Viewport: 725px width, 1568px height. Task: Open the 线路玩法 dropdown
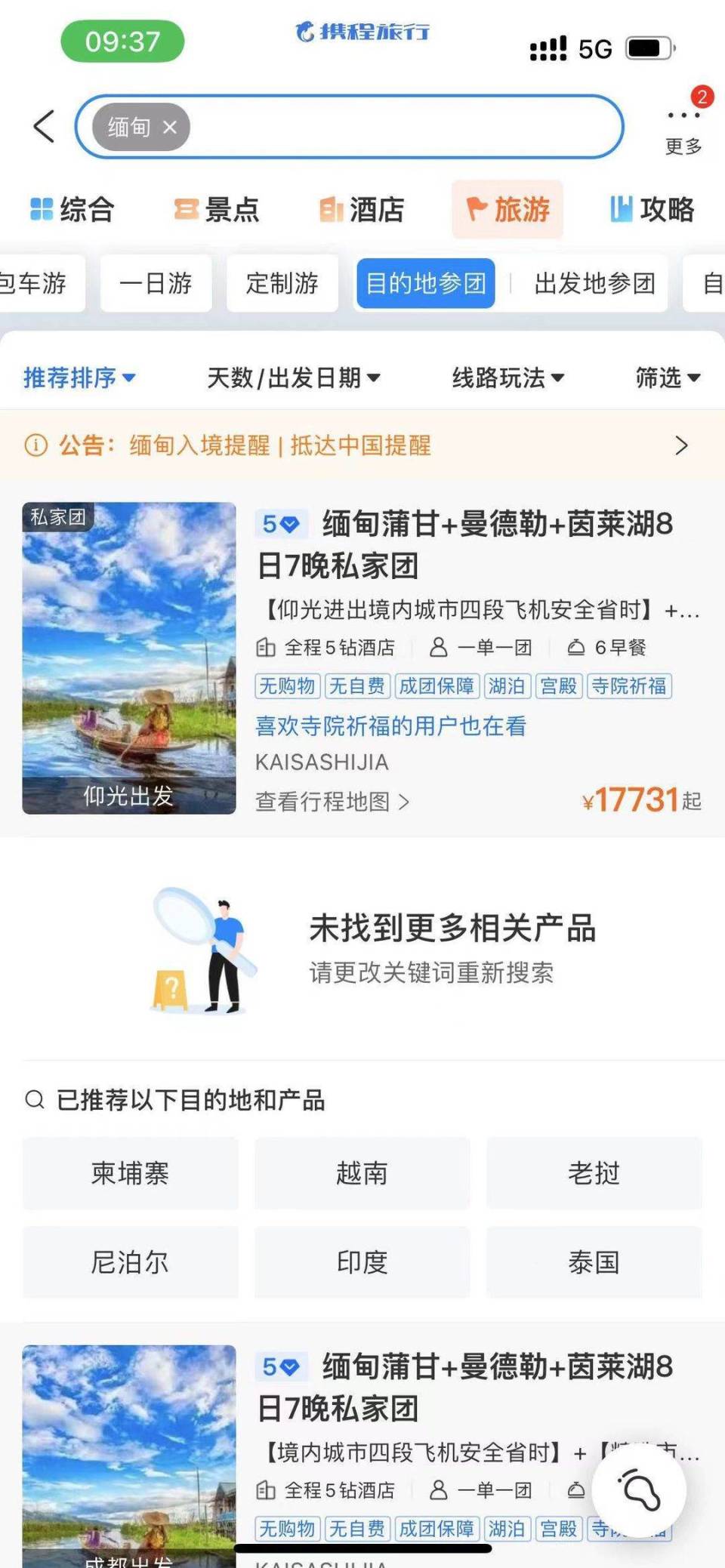tap(507, 377)
